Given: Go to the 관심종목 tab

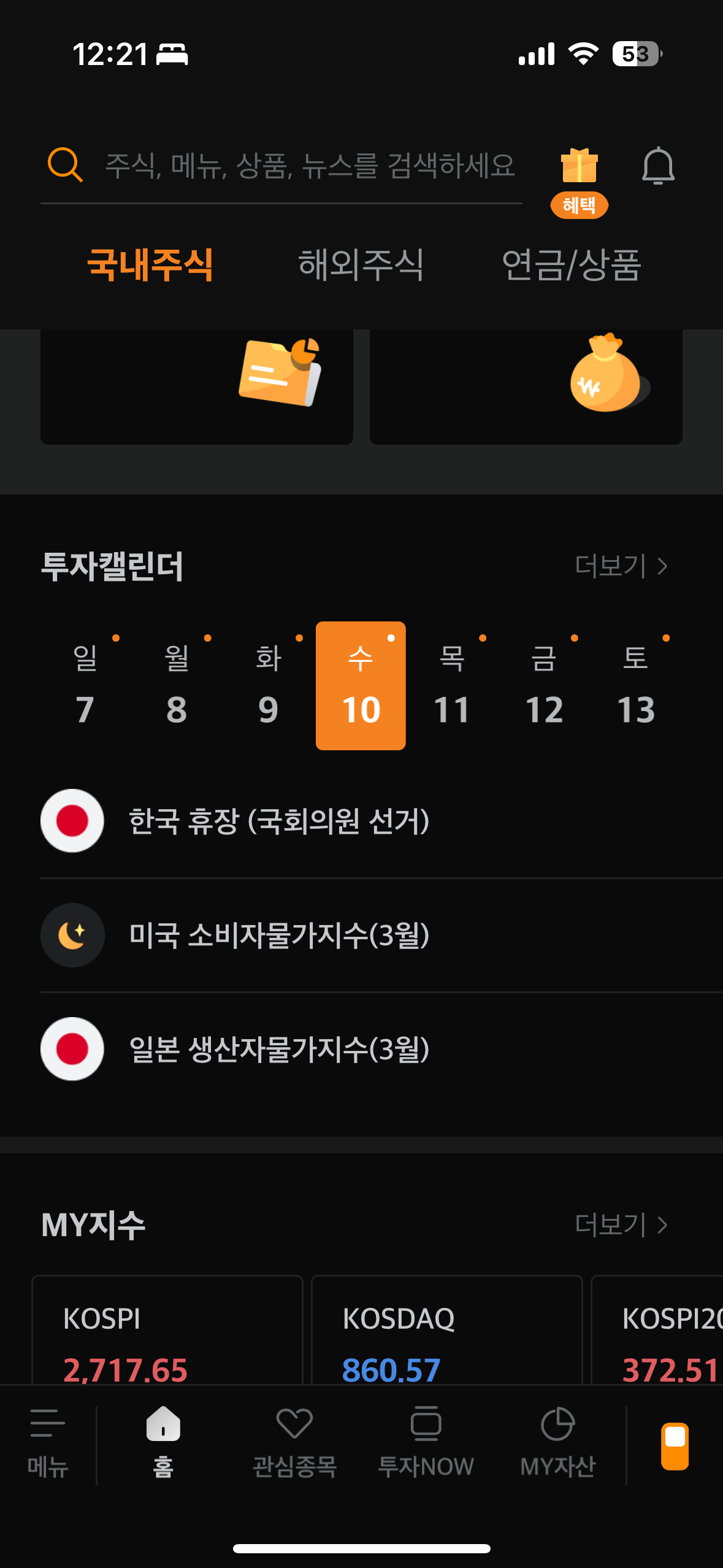Looking at the screenshot, I should point(295,1442).
